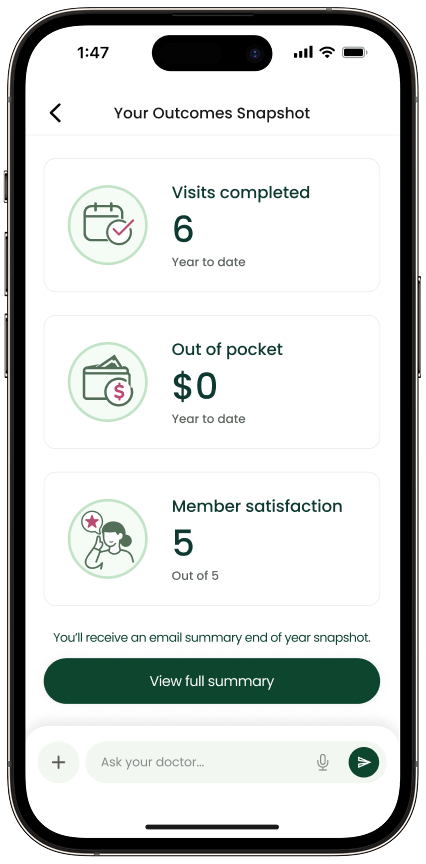Start voice input with the microphone

323,762
